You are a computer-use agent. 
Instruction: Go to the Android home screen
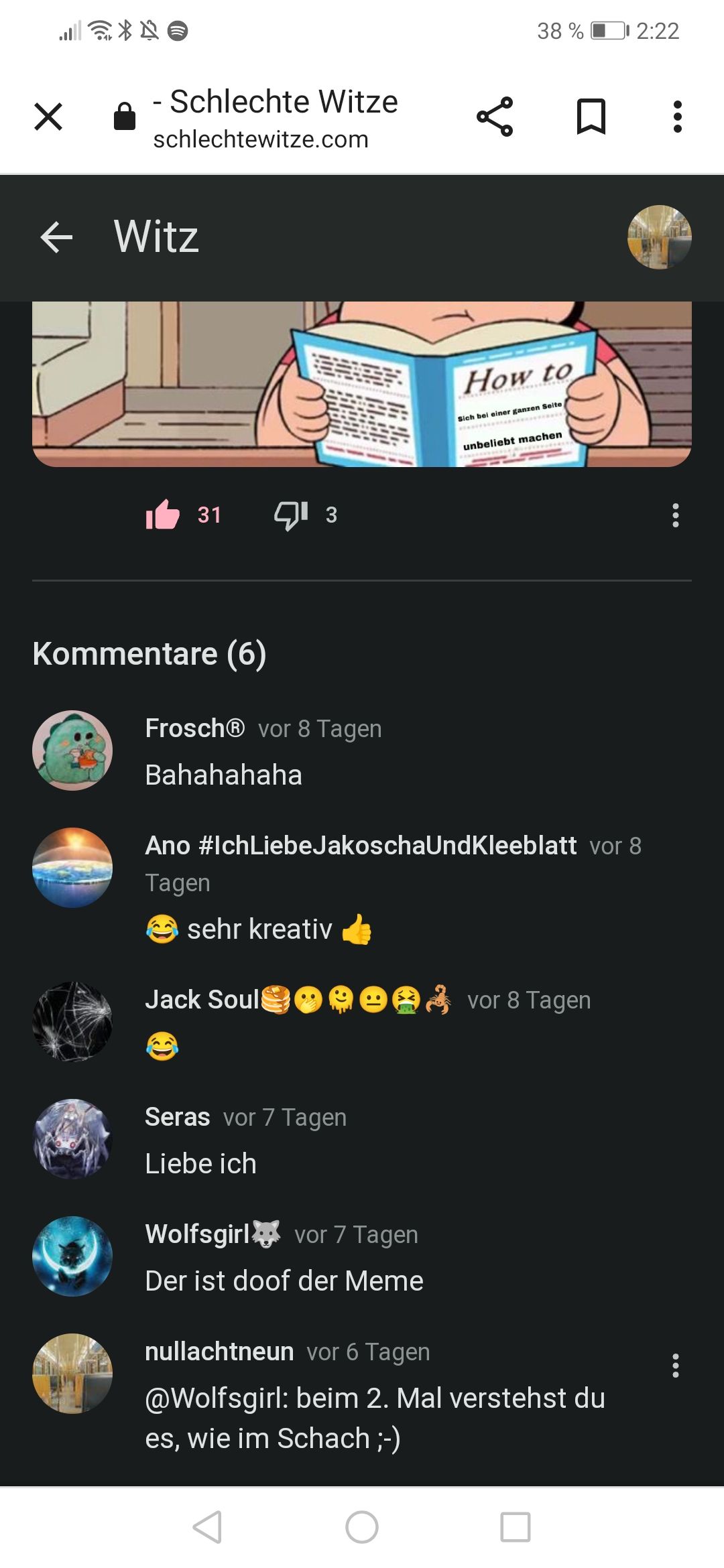tap(362, 1527)
